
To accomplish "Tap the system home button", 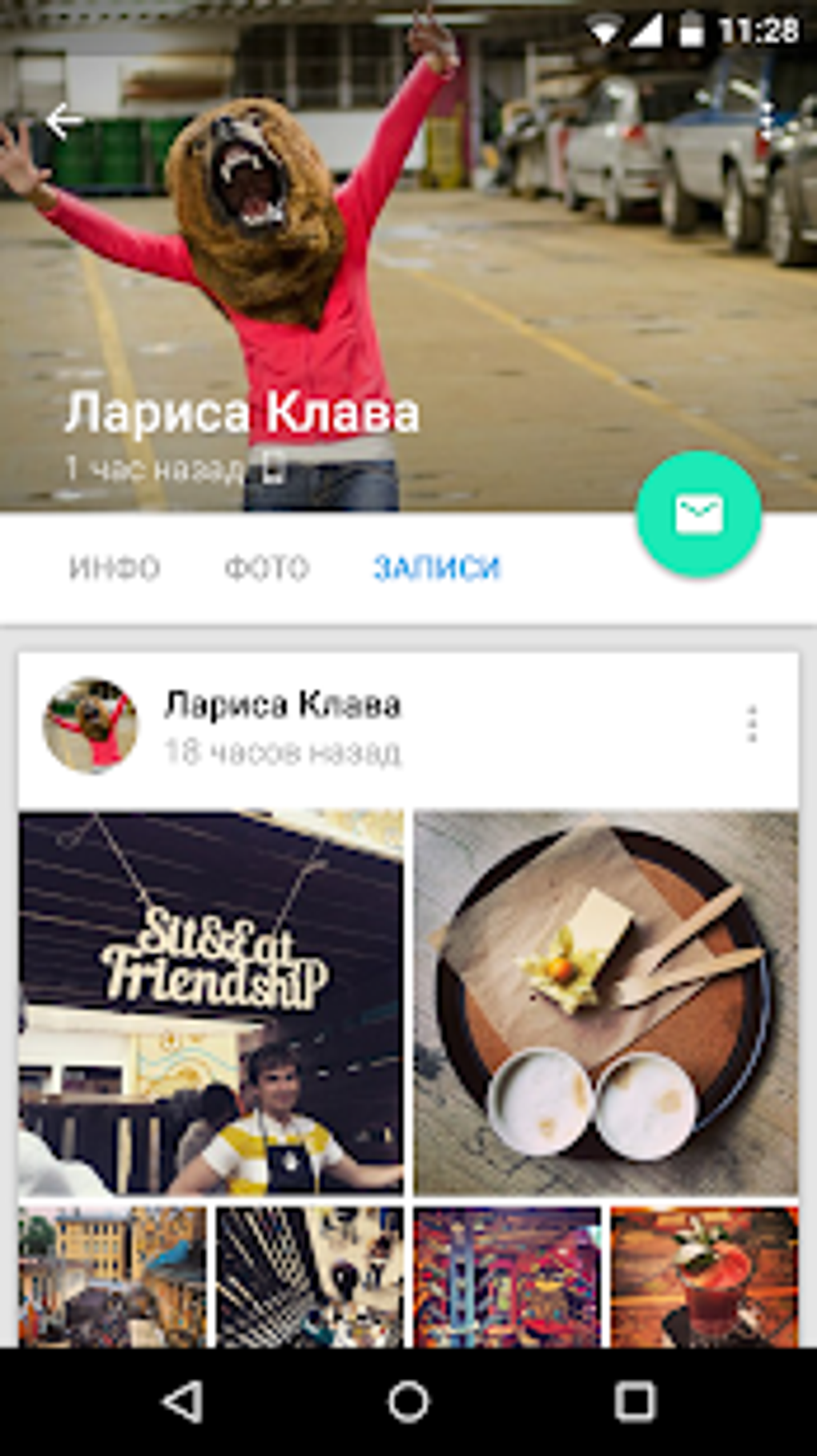I will [408, 1402].
